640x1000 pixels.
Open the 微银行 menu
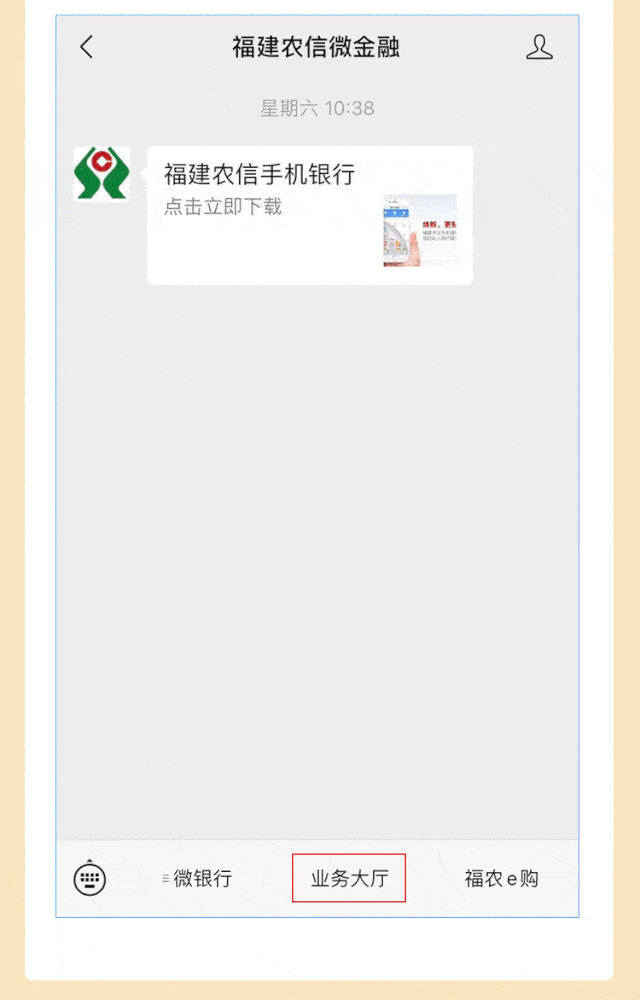point(198,879)
